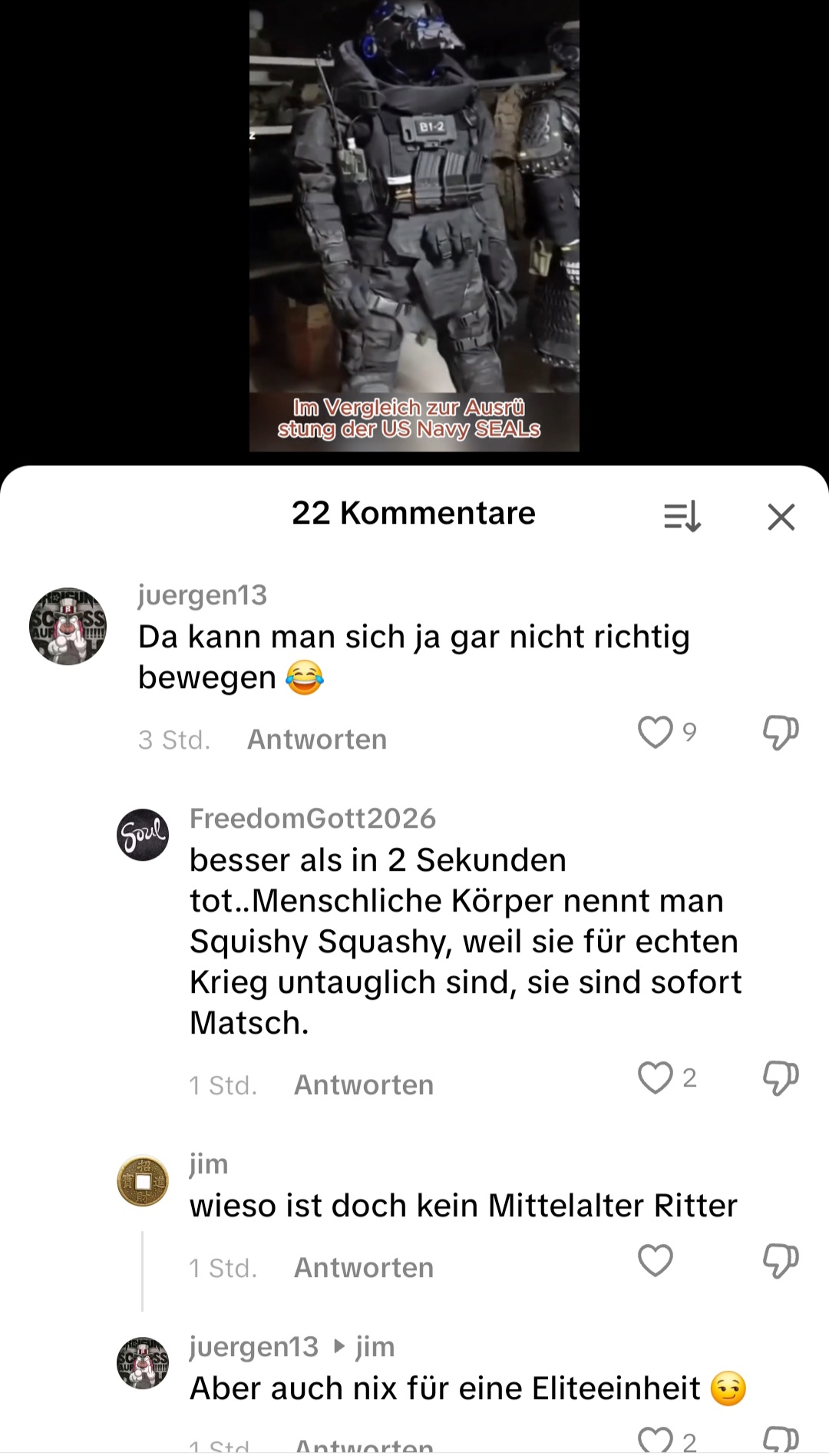This screenshot has height=1456, width=829.
Task: Open the FreedomGott2026 username link
Action: 312,819
